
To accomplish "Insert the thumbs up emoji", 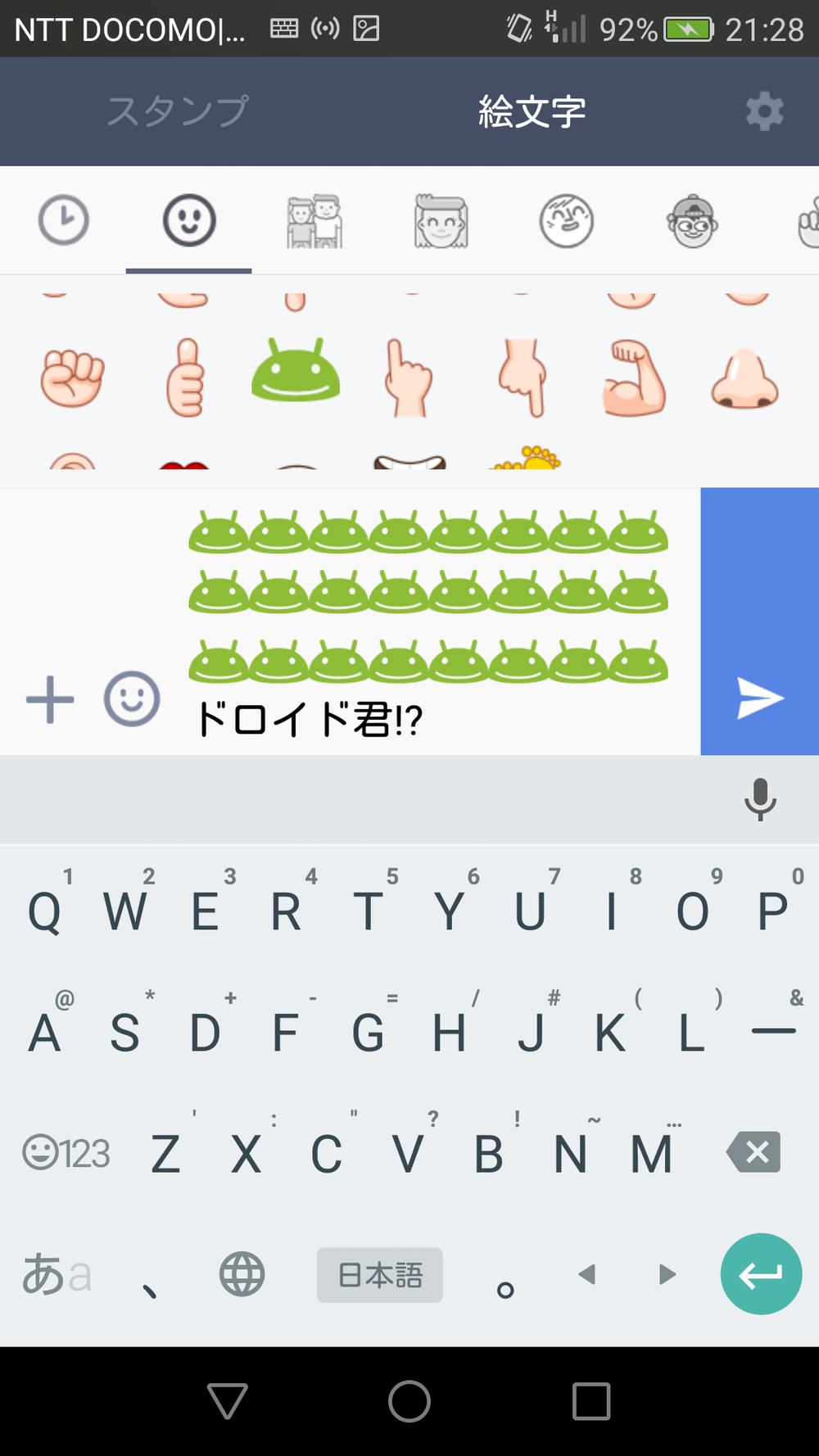I will click(x=185, y=378).
